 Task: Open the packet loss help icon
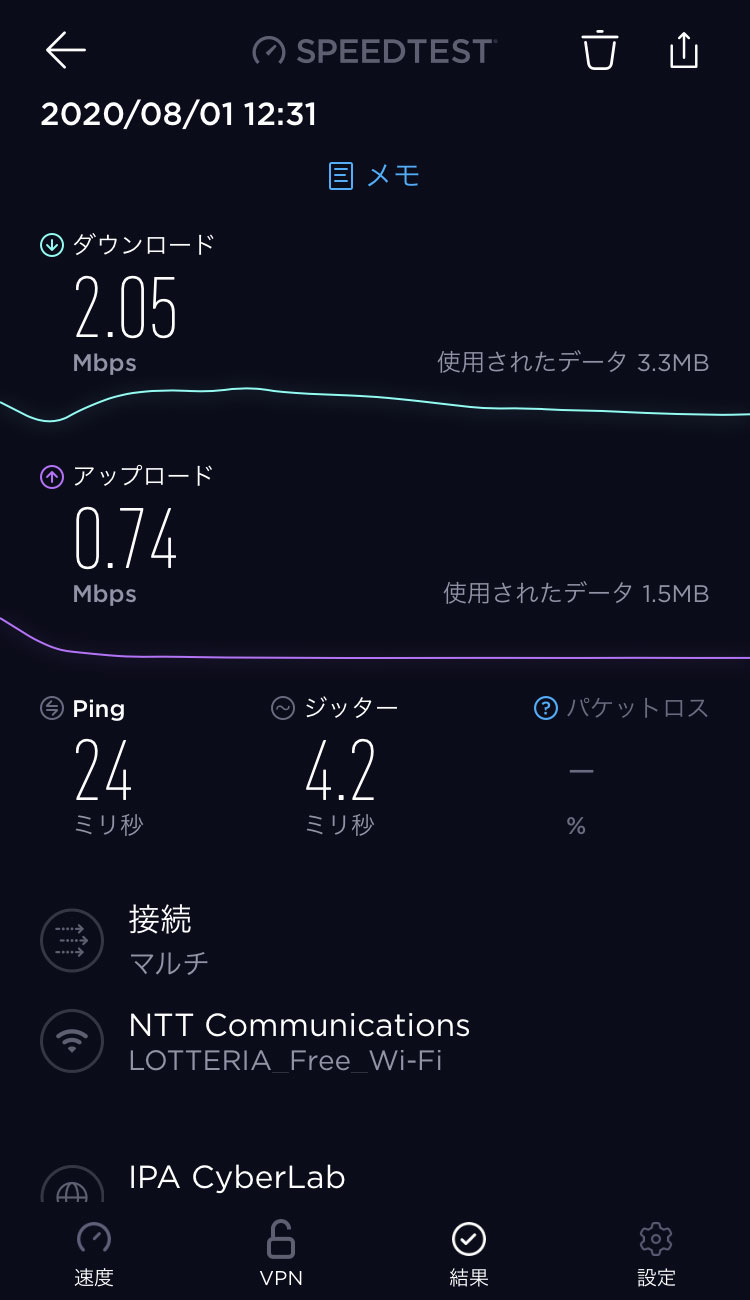546,708
